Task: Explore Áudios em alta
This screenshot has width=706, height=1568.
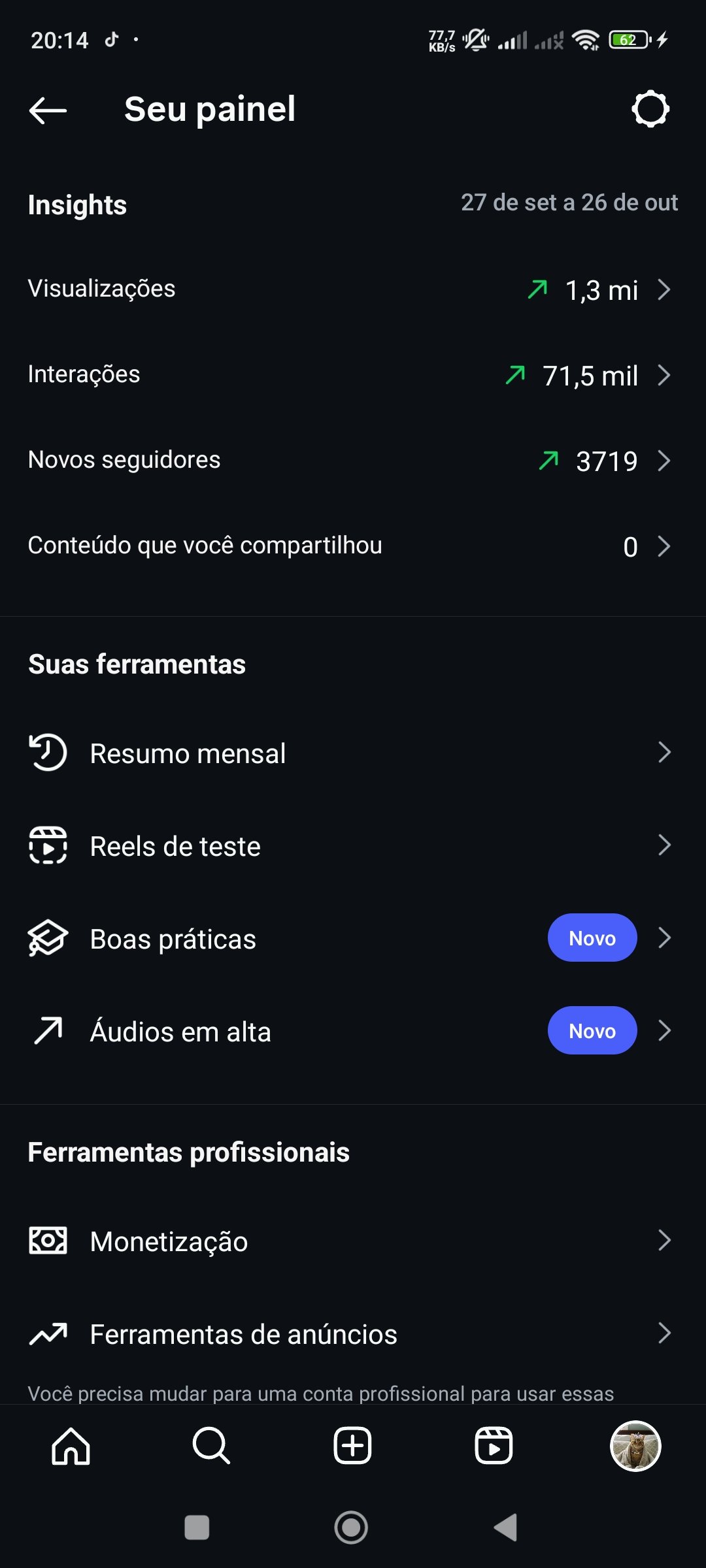Action: pyautogui.click(x=353, y=1032)
